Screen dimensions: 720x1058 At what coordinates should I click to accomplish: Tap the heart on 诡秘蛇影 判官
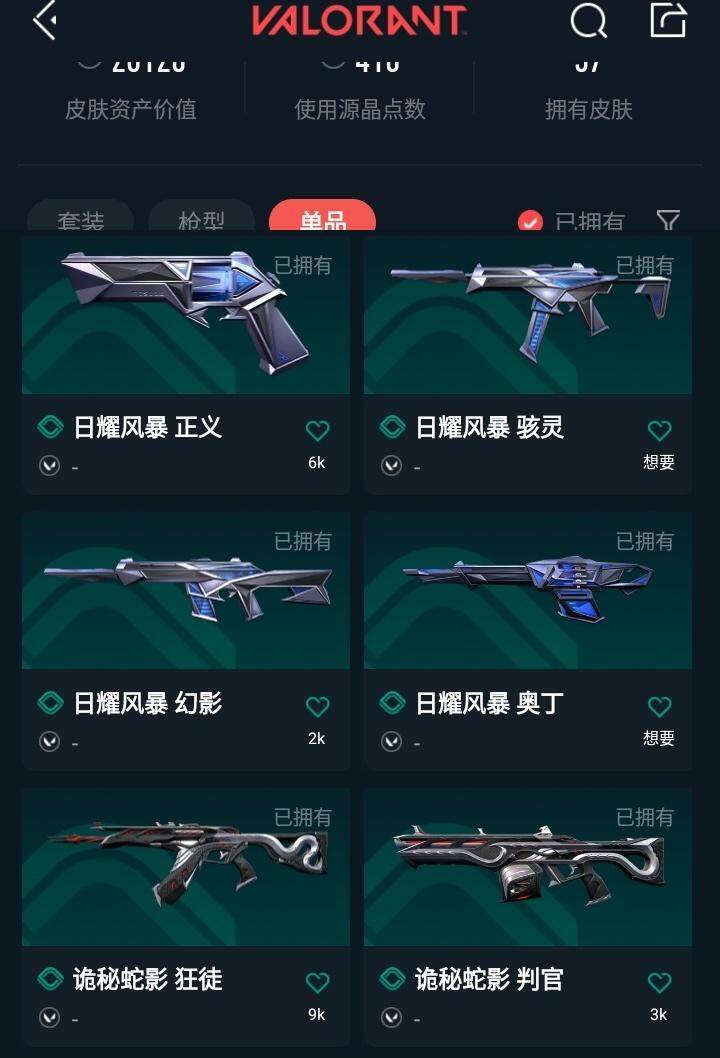tap(659, 983)
